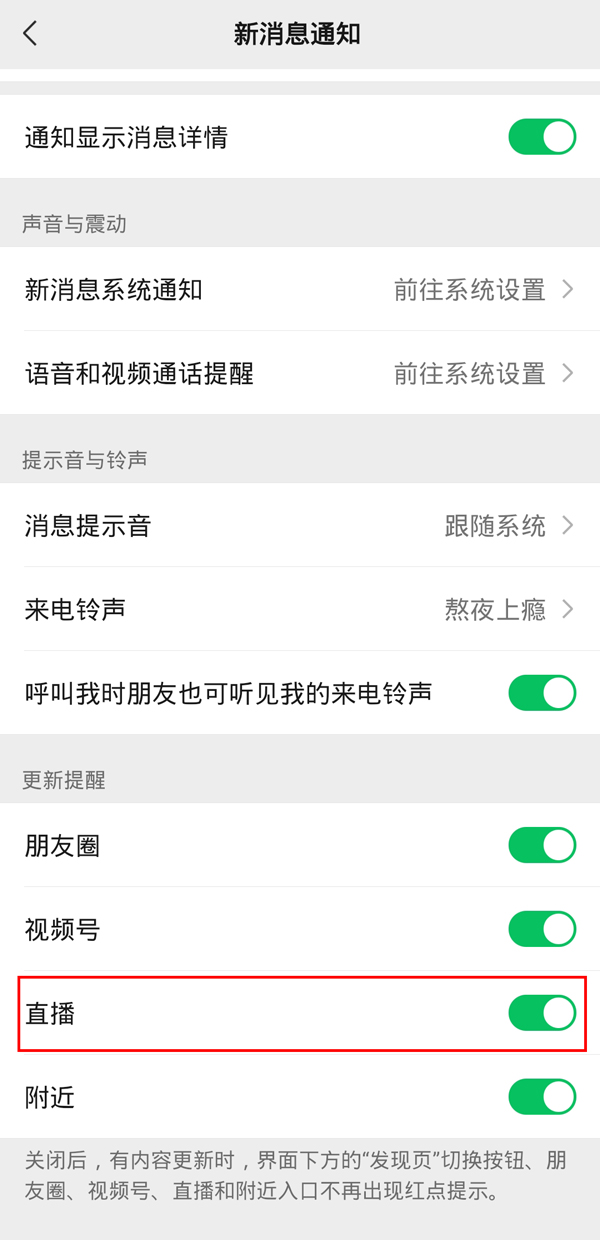The image size is (600, 1240).
Task: Turn off 直播 update reminder
Action: click(x=542, y=1014)
